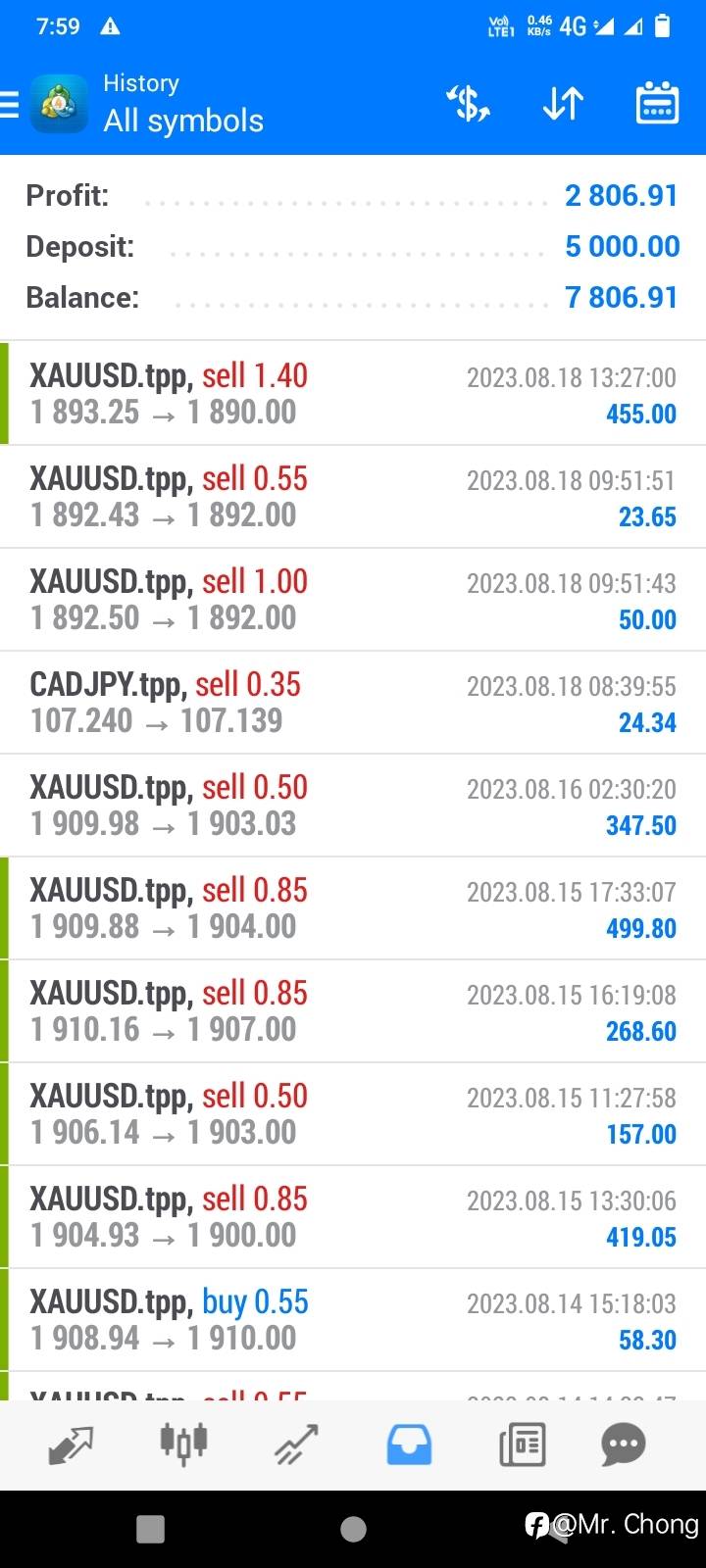Expand the CADJPY.tpp sell 0.35 trade
706x1568 pixels.
(x=353, y=703)
